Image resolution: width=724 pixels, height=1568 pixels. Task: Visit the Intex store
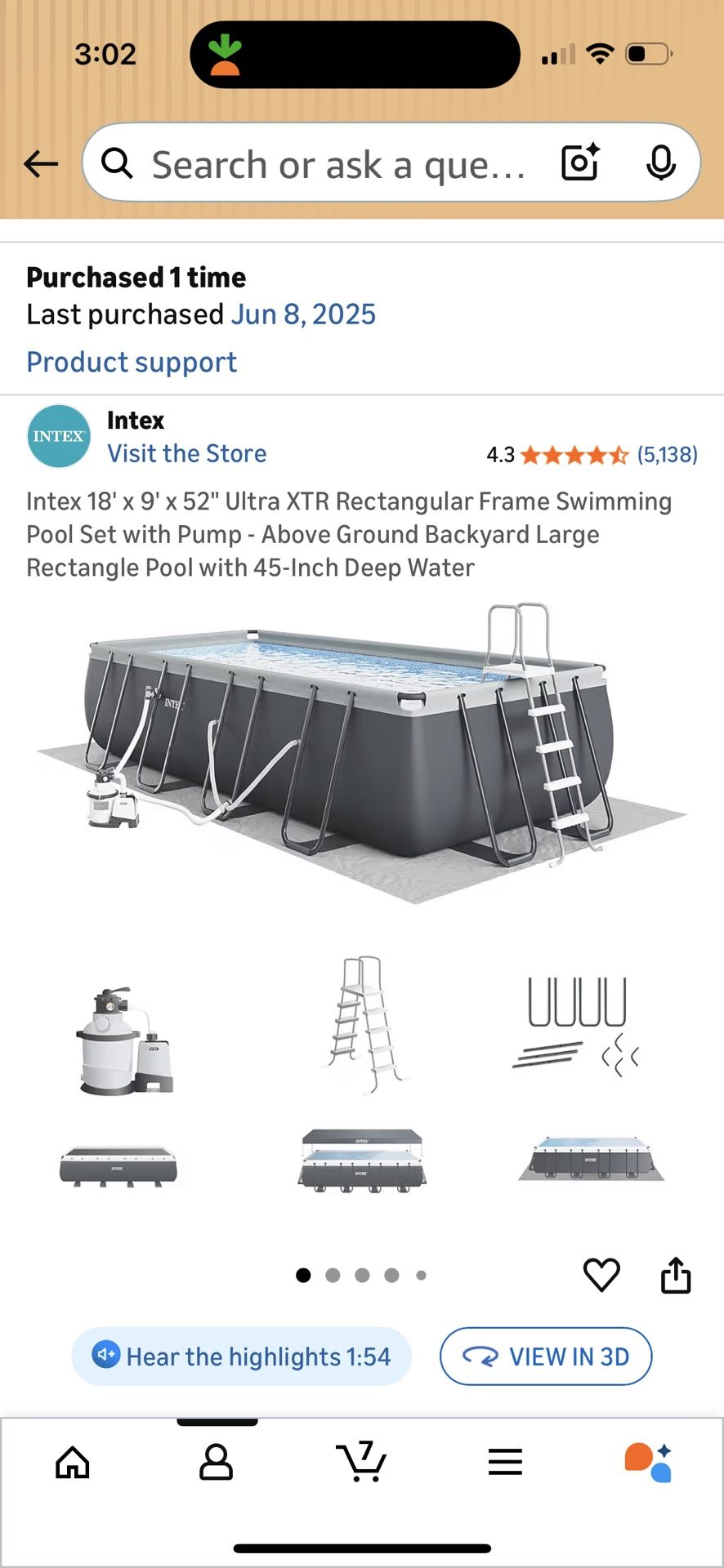(186, 453)
